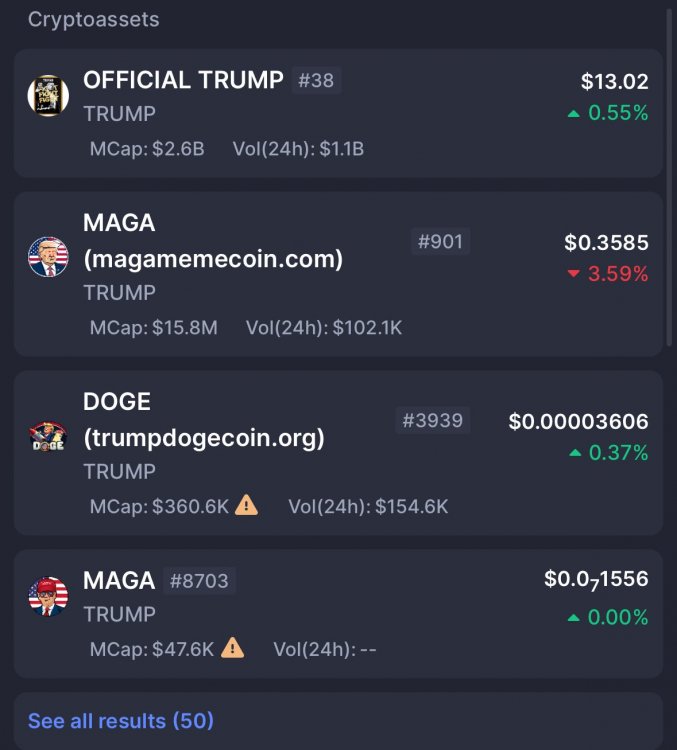
Task: Open the MAGA #8703 result
Action: click(338, 612)
